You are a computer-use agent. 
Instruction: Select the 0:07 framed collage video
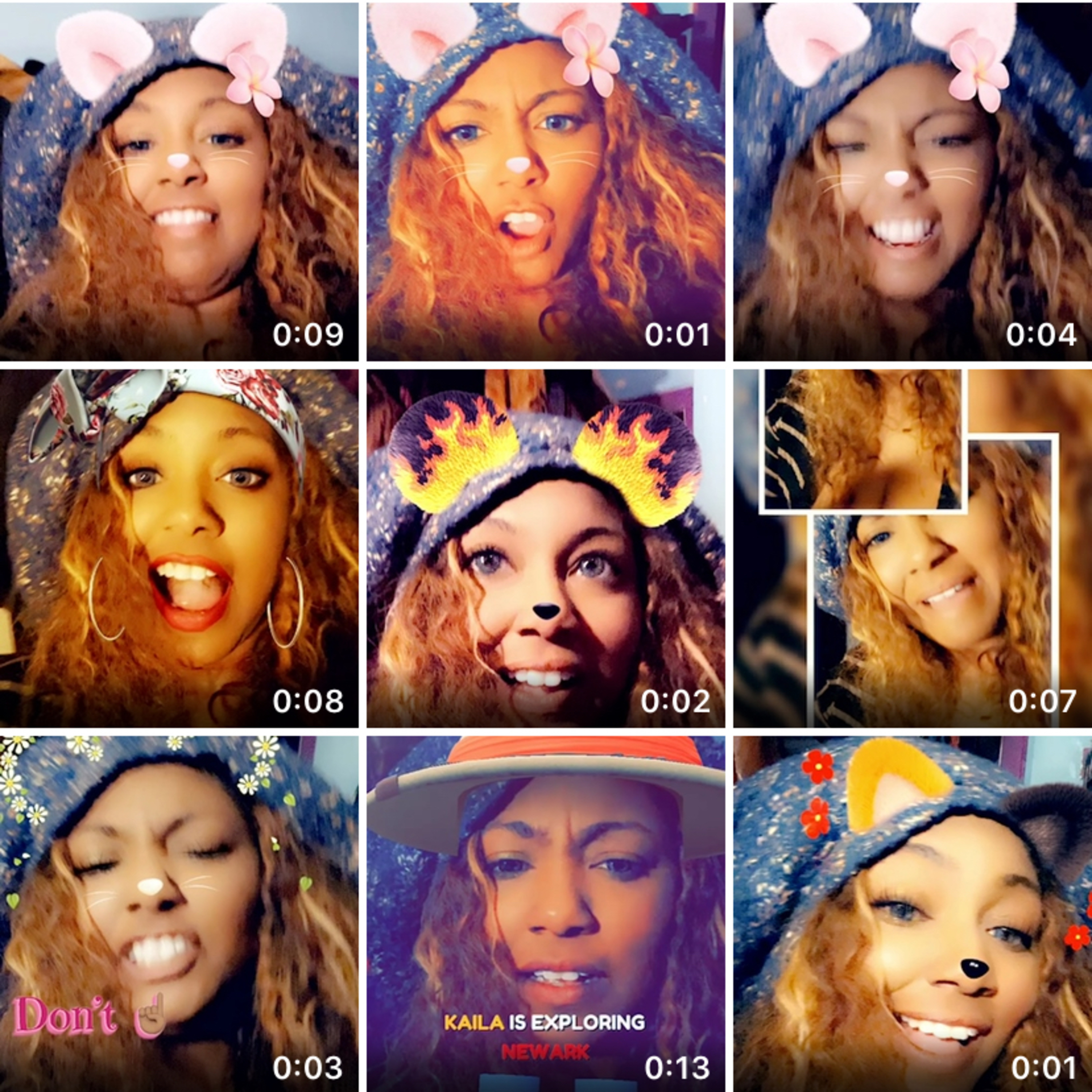coord(913,548)
